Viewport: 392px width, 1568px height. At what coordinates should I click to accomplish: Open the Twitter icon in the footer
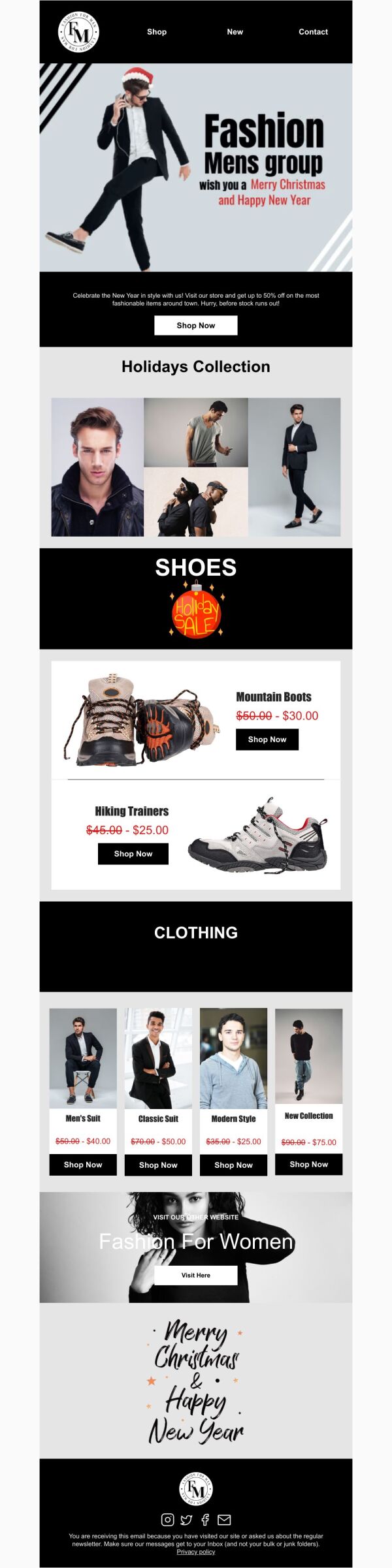coord(186,1520)
